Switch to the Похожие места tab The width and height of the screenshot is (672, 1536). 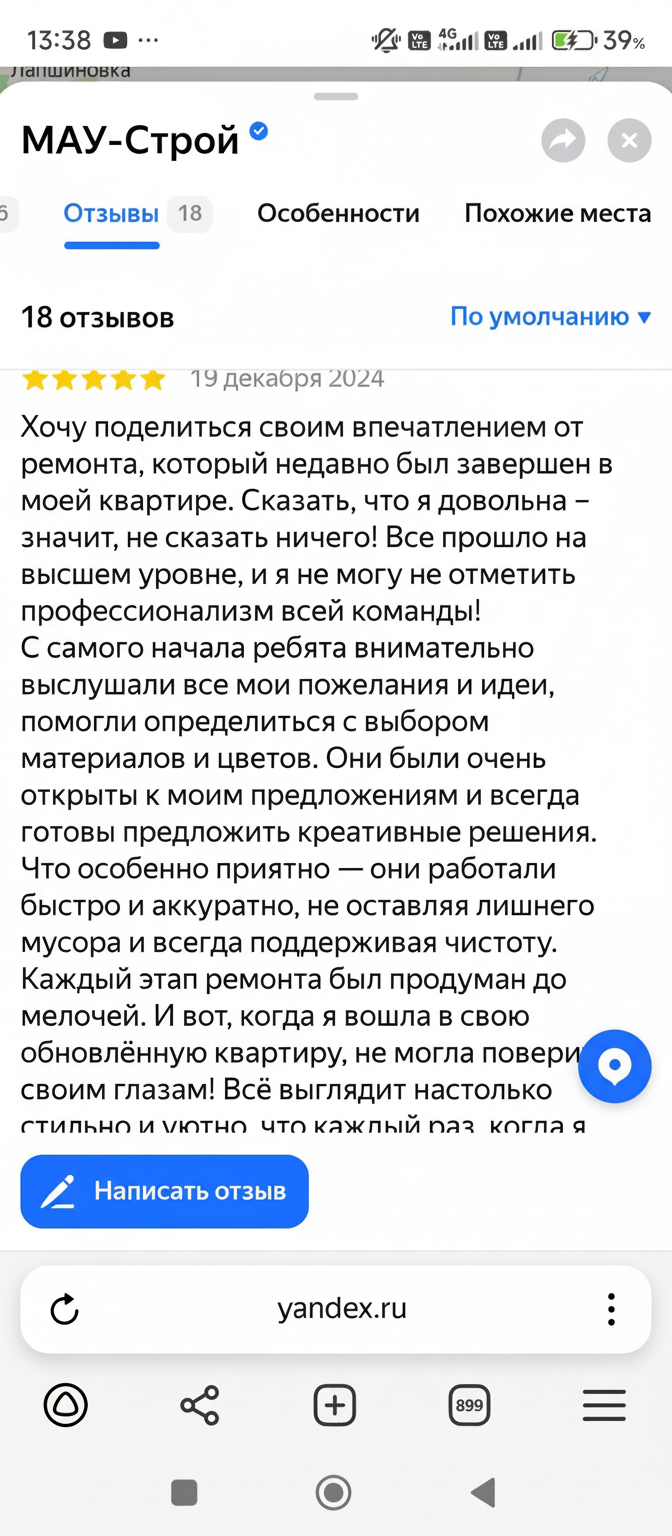click(x=558, y=213)
